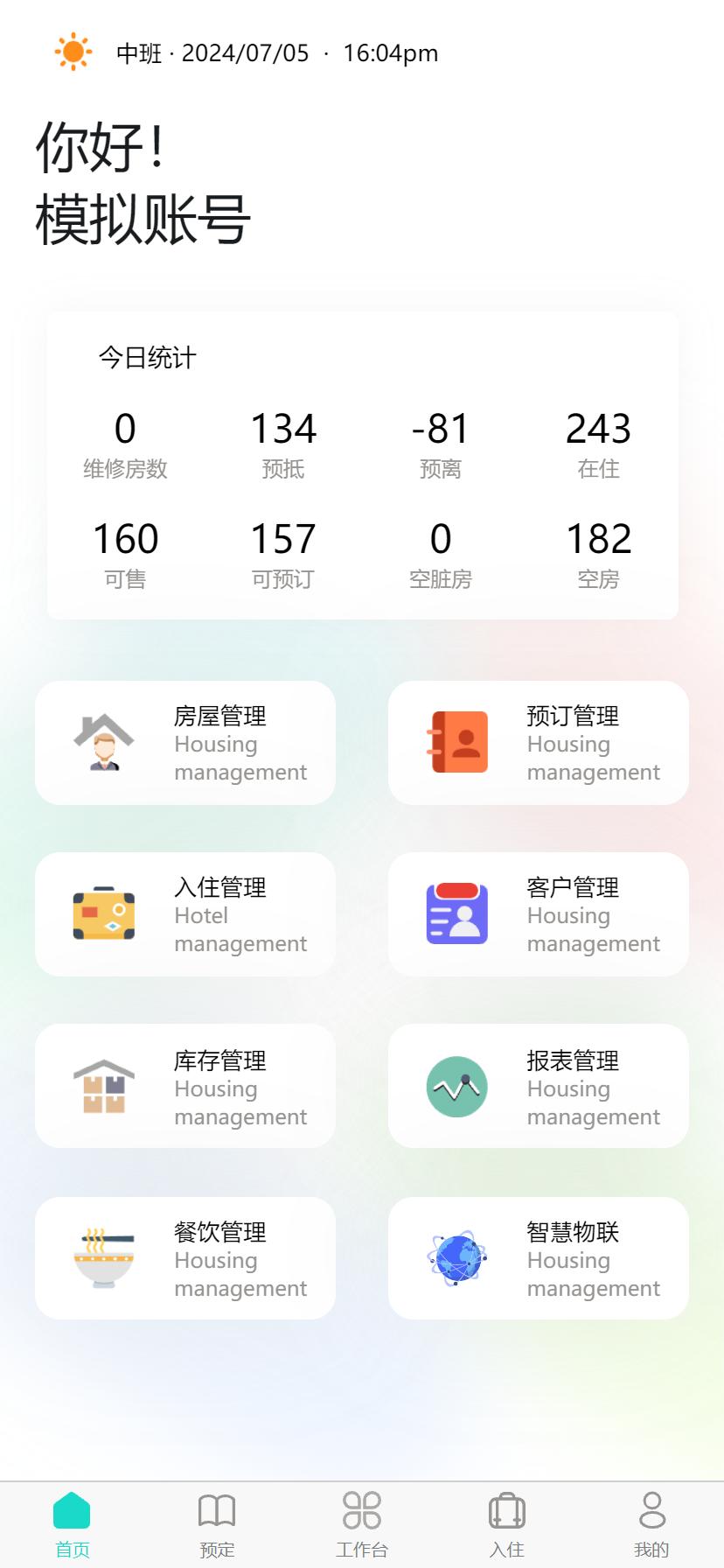The height and width of the screenshot is (1568, 724).
Task: Switch to the 首页 home tab
Action: [x=73, y=1522]
